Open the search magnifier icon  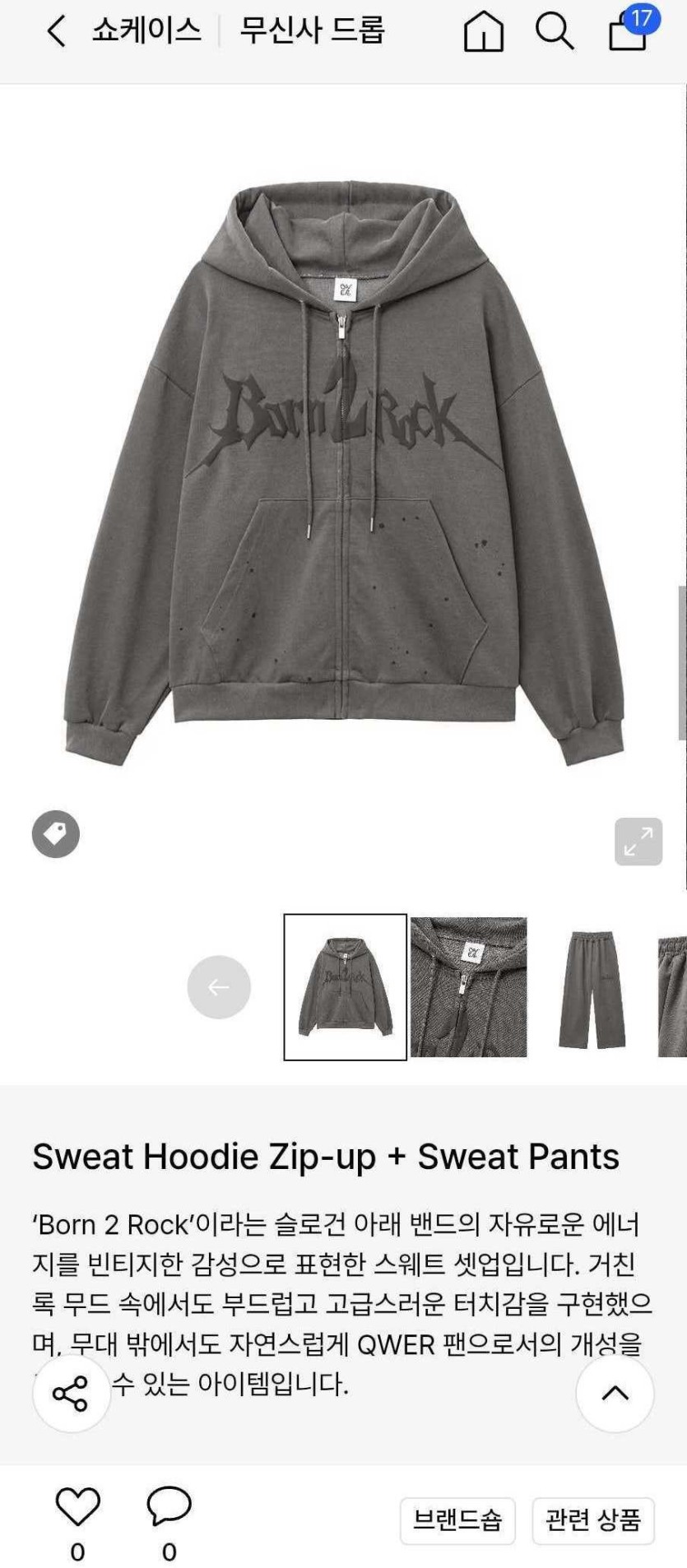click(x=555, y=32)
